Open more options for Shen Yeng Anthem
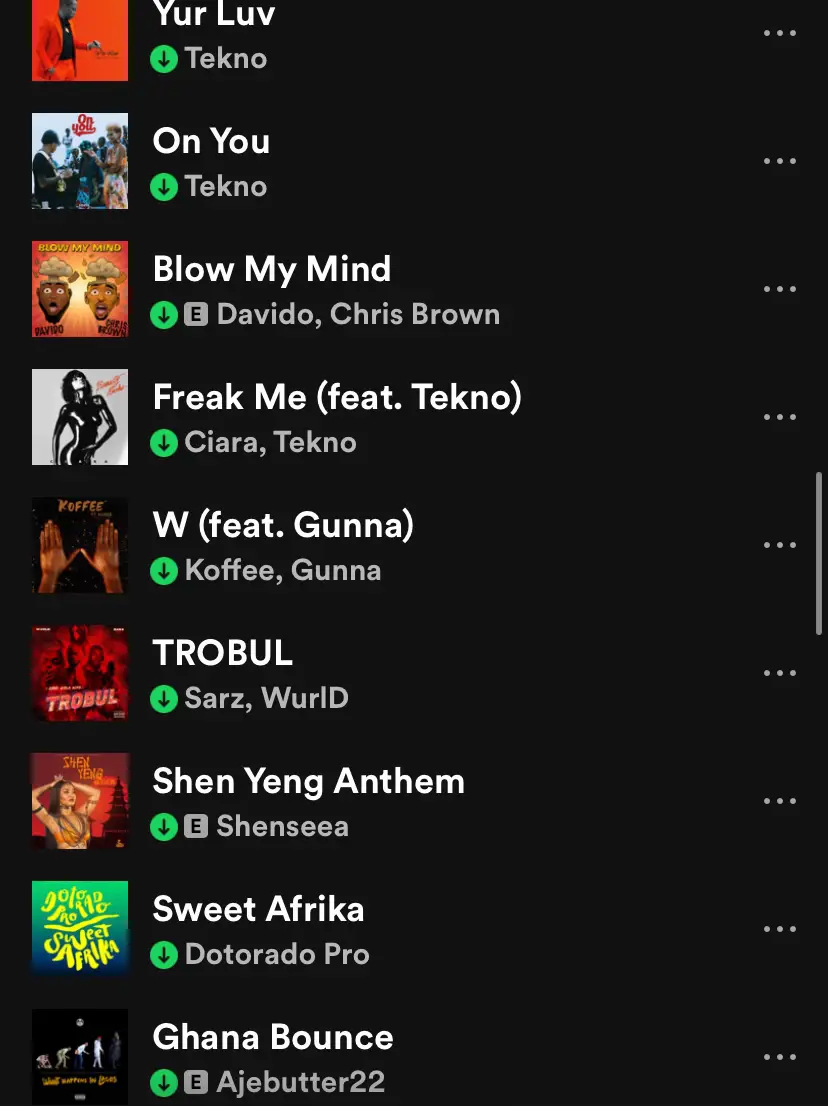 click(x=779, y=801)
